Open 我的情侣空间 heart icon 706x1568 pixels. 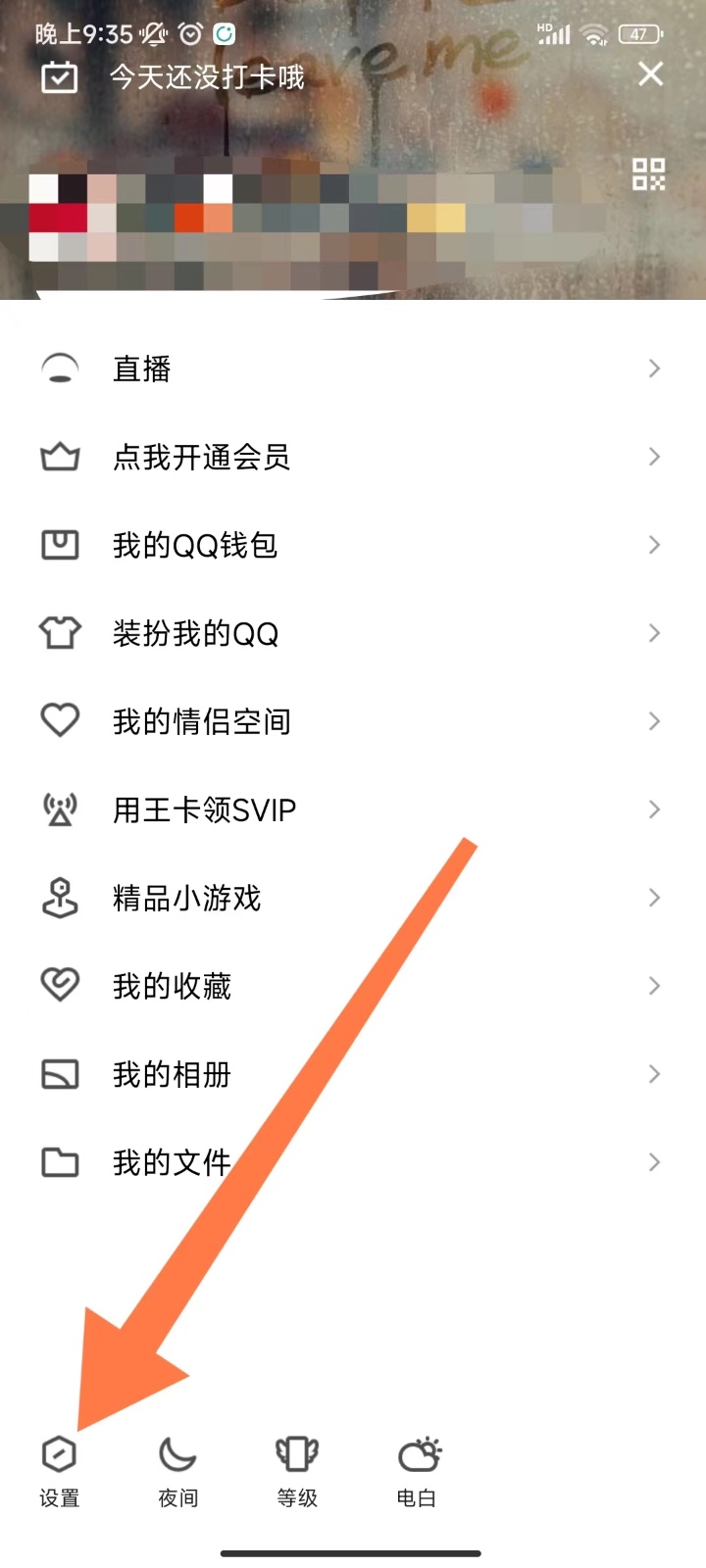pyautogui.click(x=59, y=721)
